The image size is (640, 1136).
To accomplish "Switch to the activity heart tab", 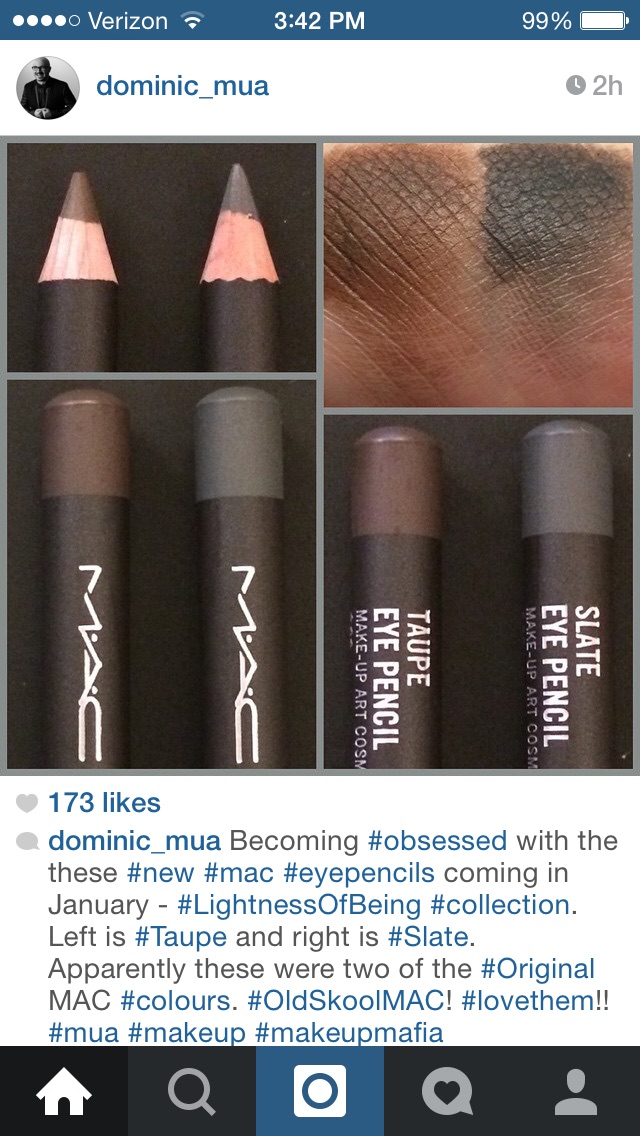I will click(x=448, y=1091).
